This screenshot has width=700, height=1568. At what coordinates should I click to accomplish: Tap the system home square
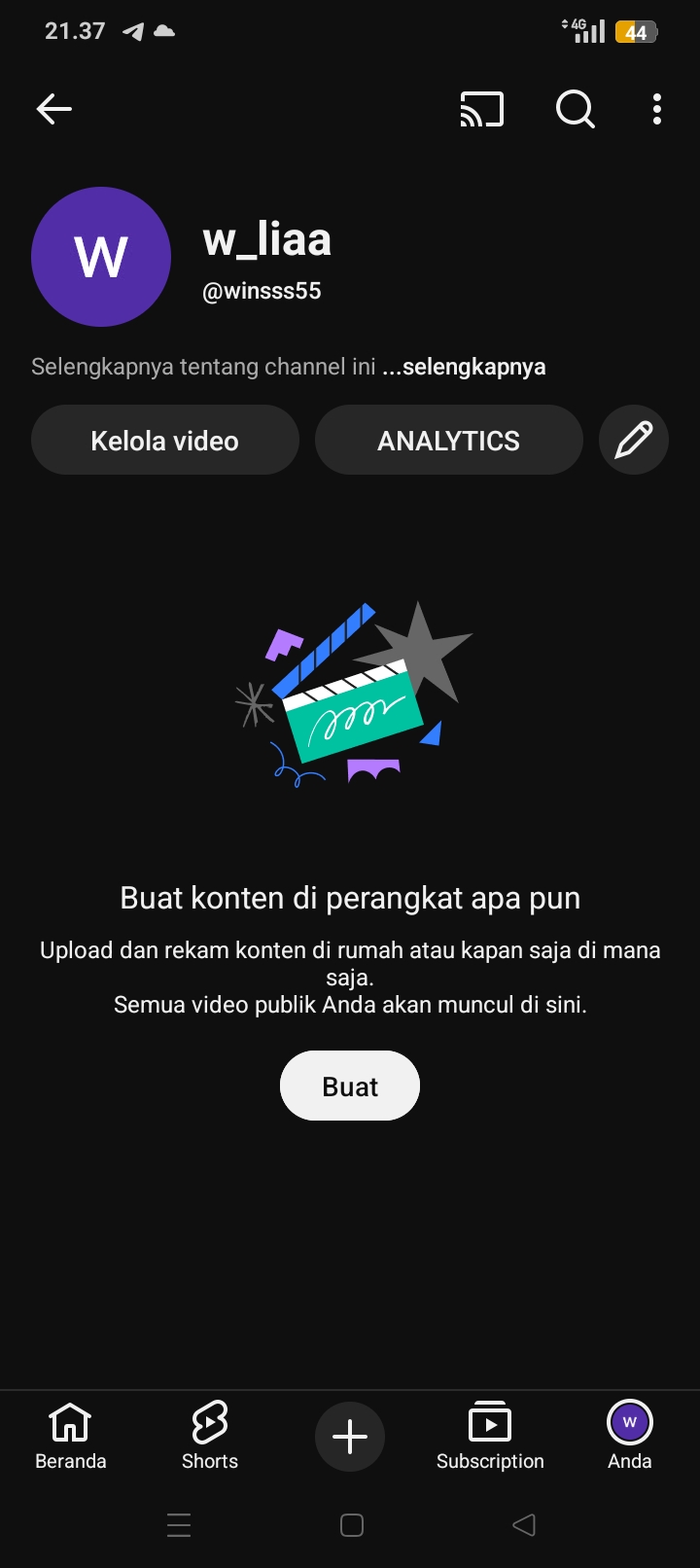coord(351,1524)
